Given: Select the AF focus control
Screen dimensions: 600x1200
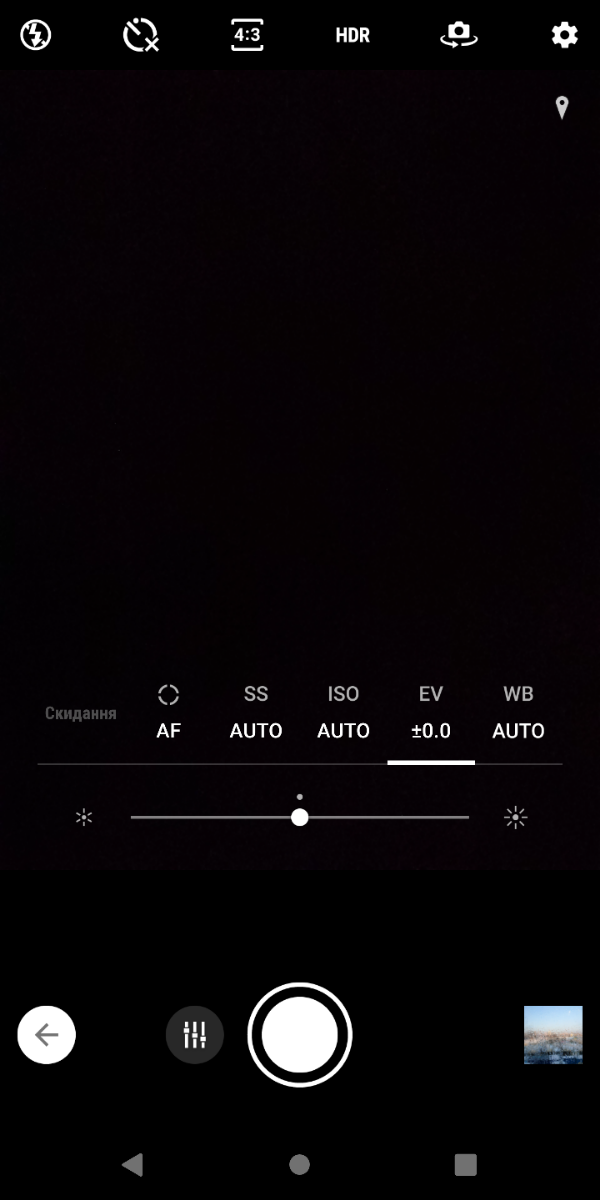Looking at the screenshot, I should coord(168,713).
